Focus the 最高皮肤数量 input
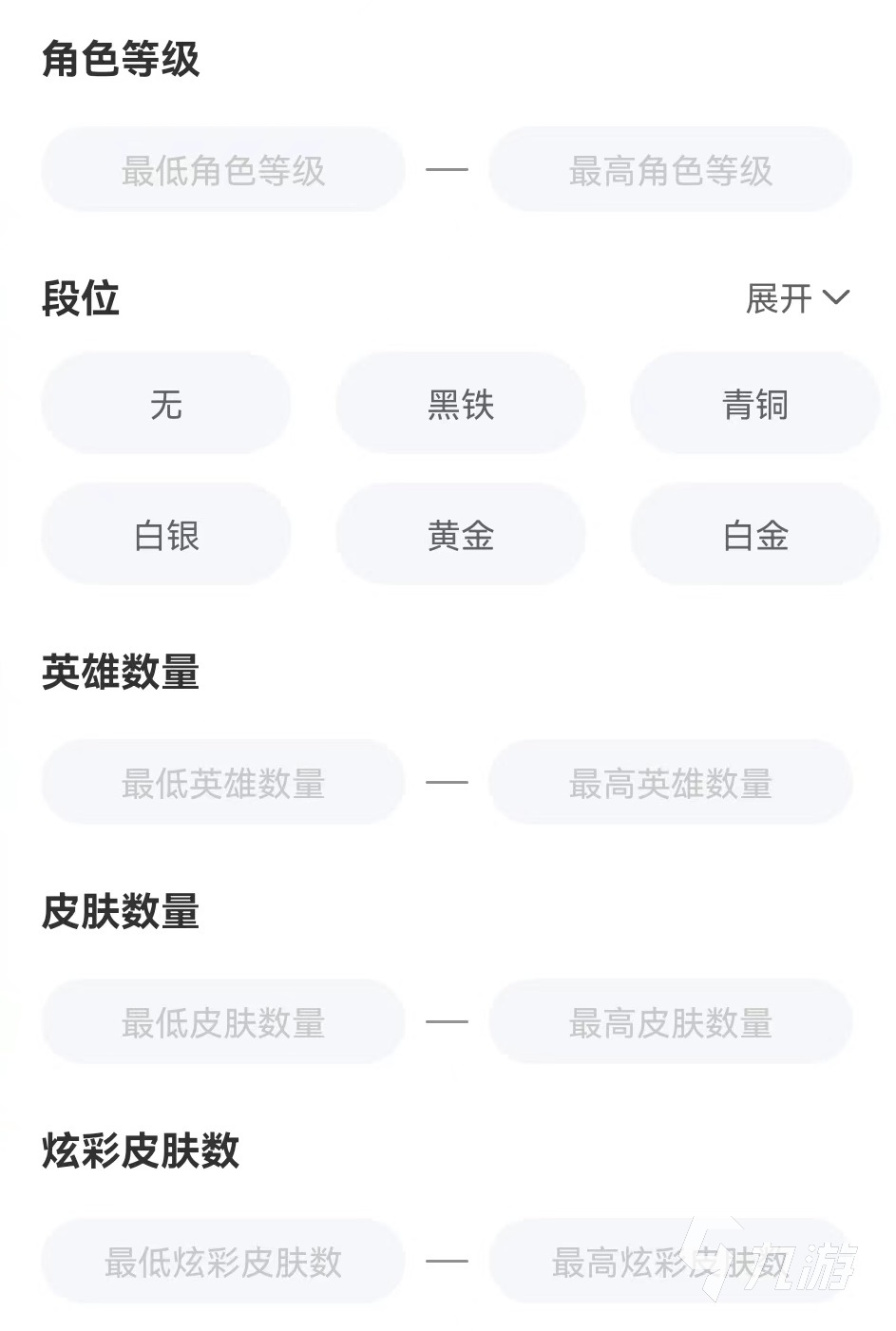This screenshot has width=896, height=1331. (670, 1023)
